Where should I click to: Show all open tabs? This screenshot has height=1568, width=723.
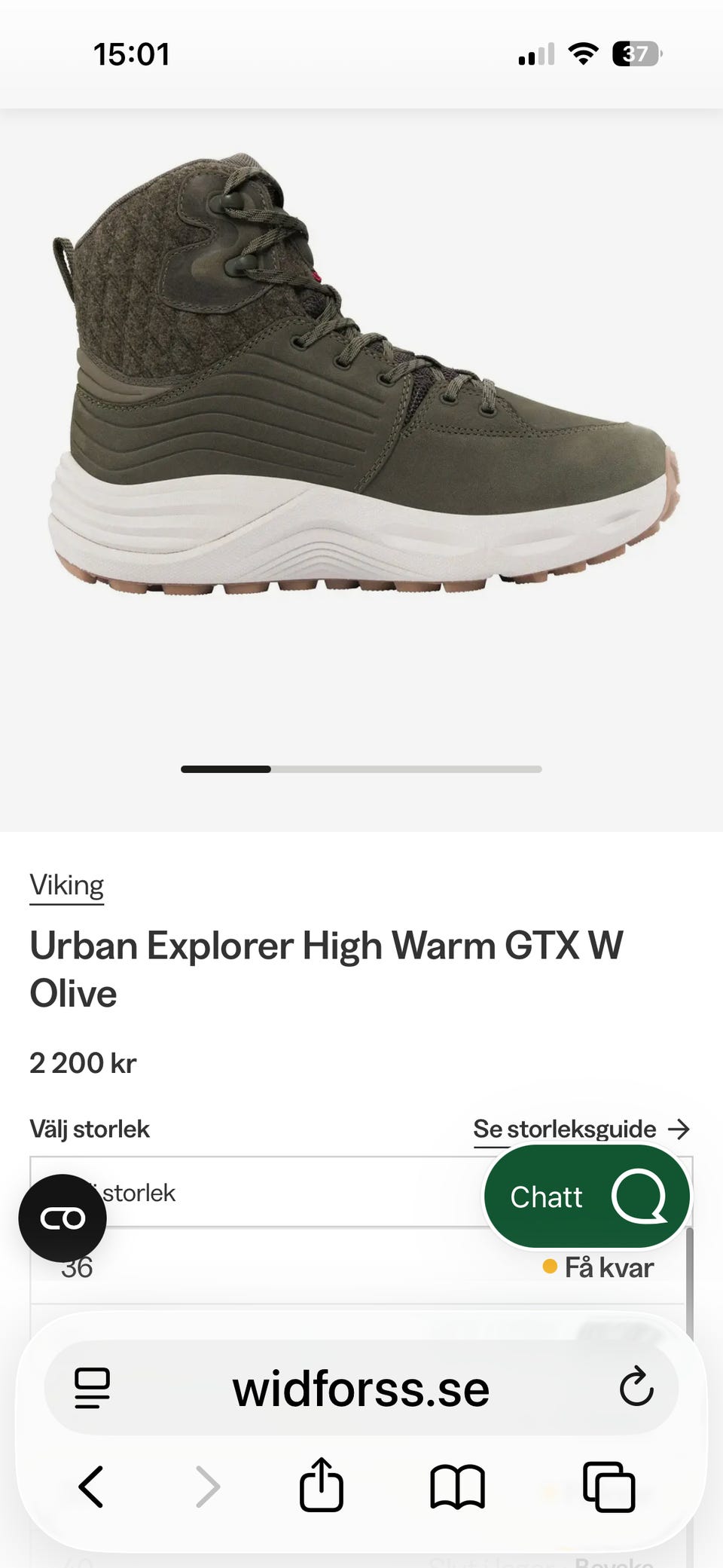click(609, 1487)
